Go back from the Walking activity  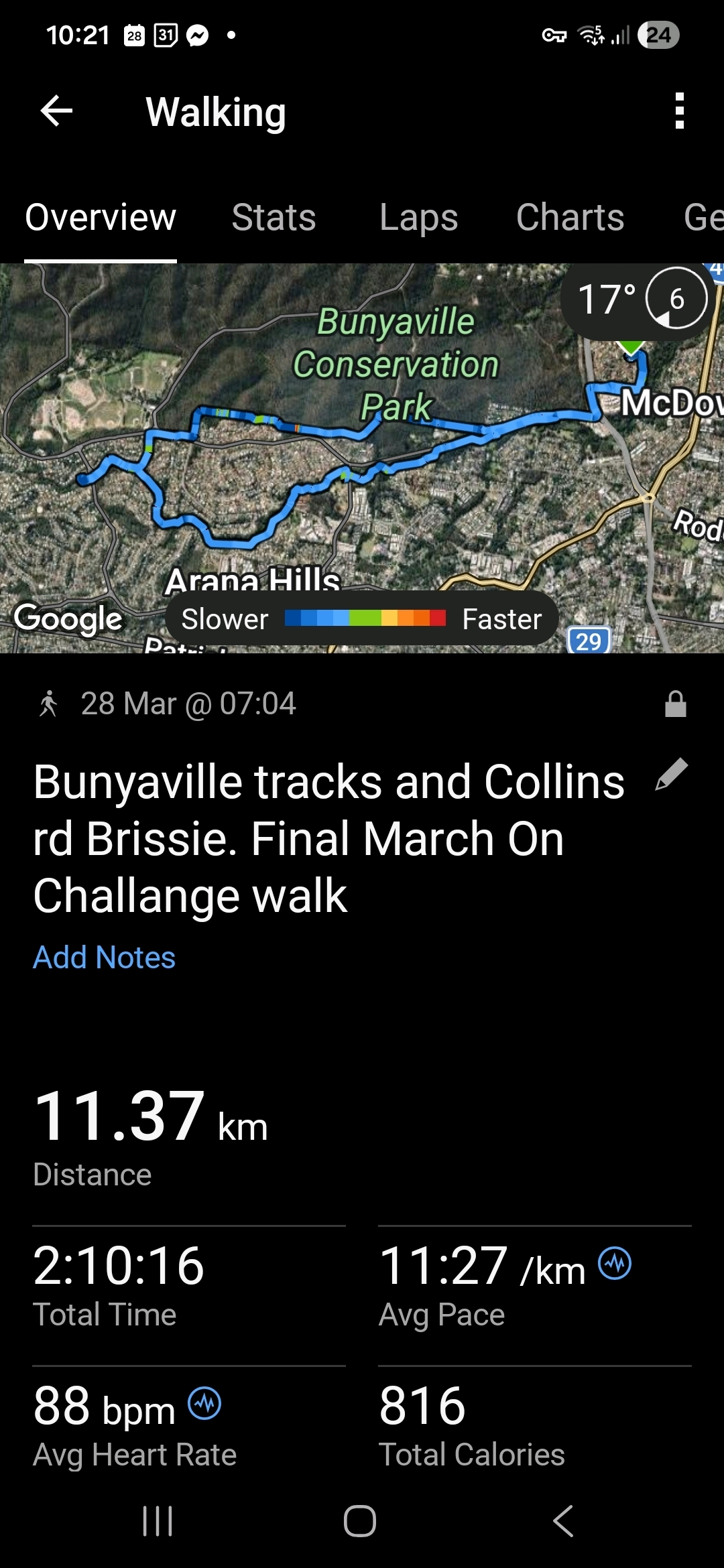coord(56,111)
